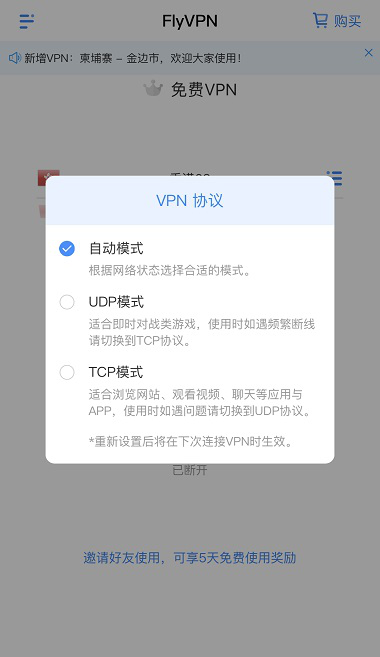Pick the TCP模式 protocol option
380x657 pixels.
click(x=67, y=372)
